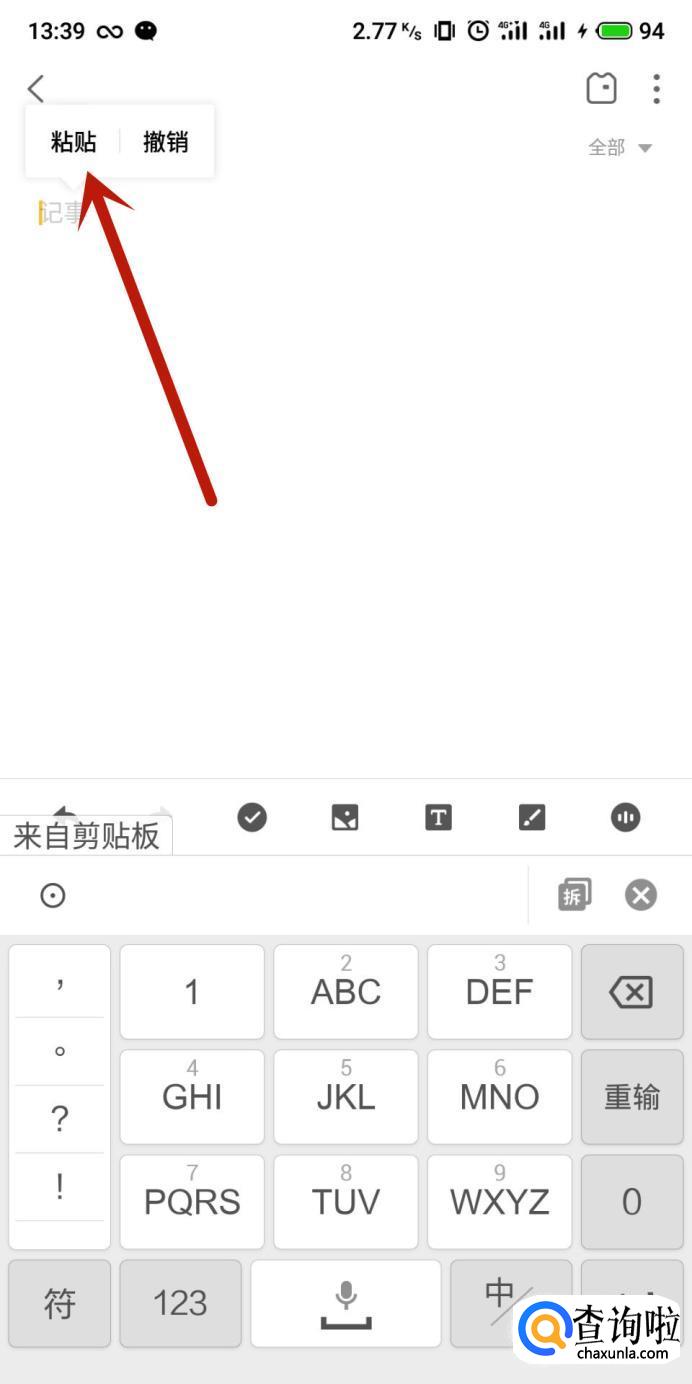The image size is (692, 1384).
Task: Open text formatting with the T tool
Action: pos(438,817)
